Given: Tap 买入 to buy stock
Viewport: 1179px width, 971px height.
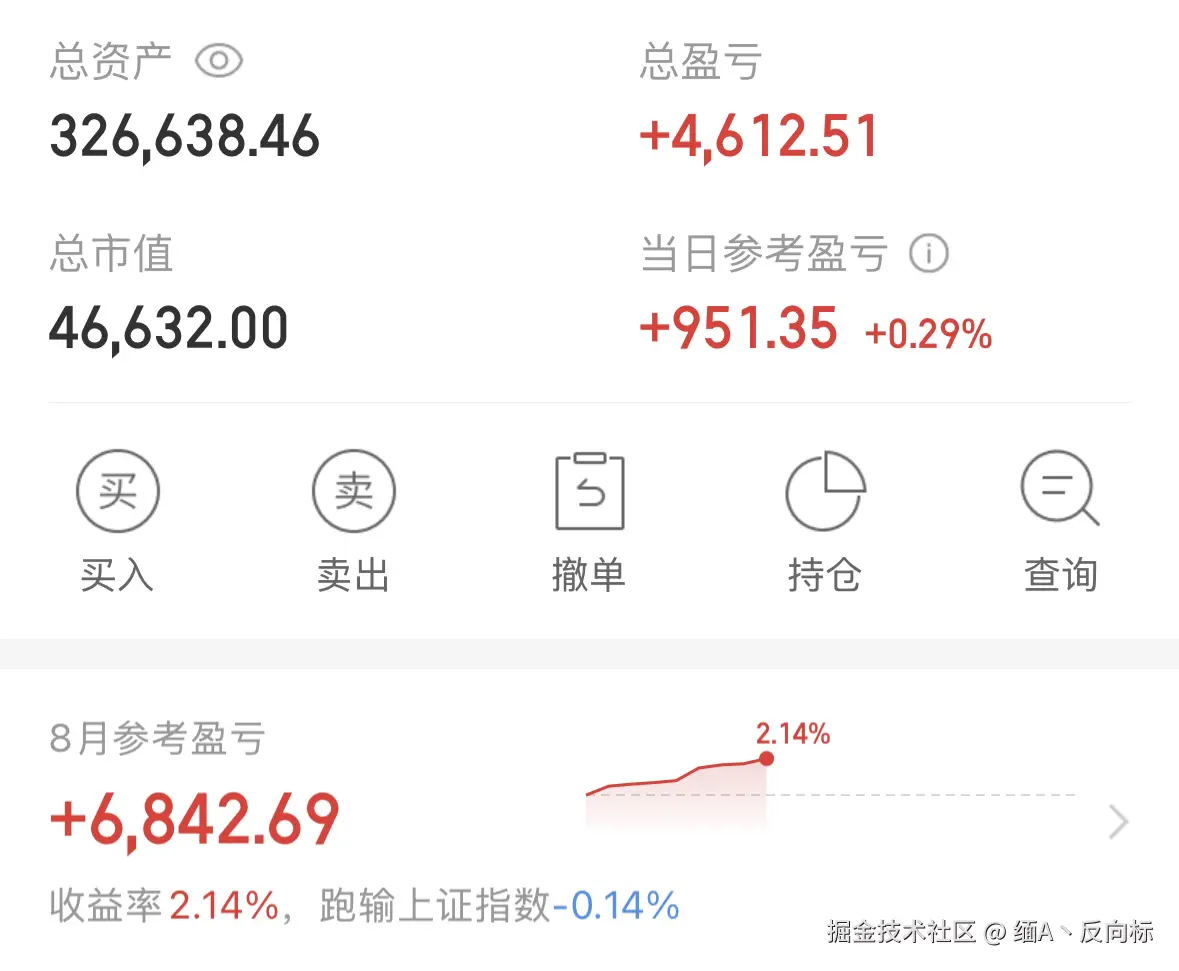Looking at the screenshot, I should point(118,520).
